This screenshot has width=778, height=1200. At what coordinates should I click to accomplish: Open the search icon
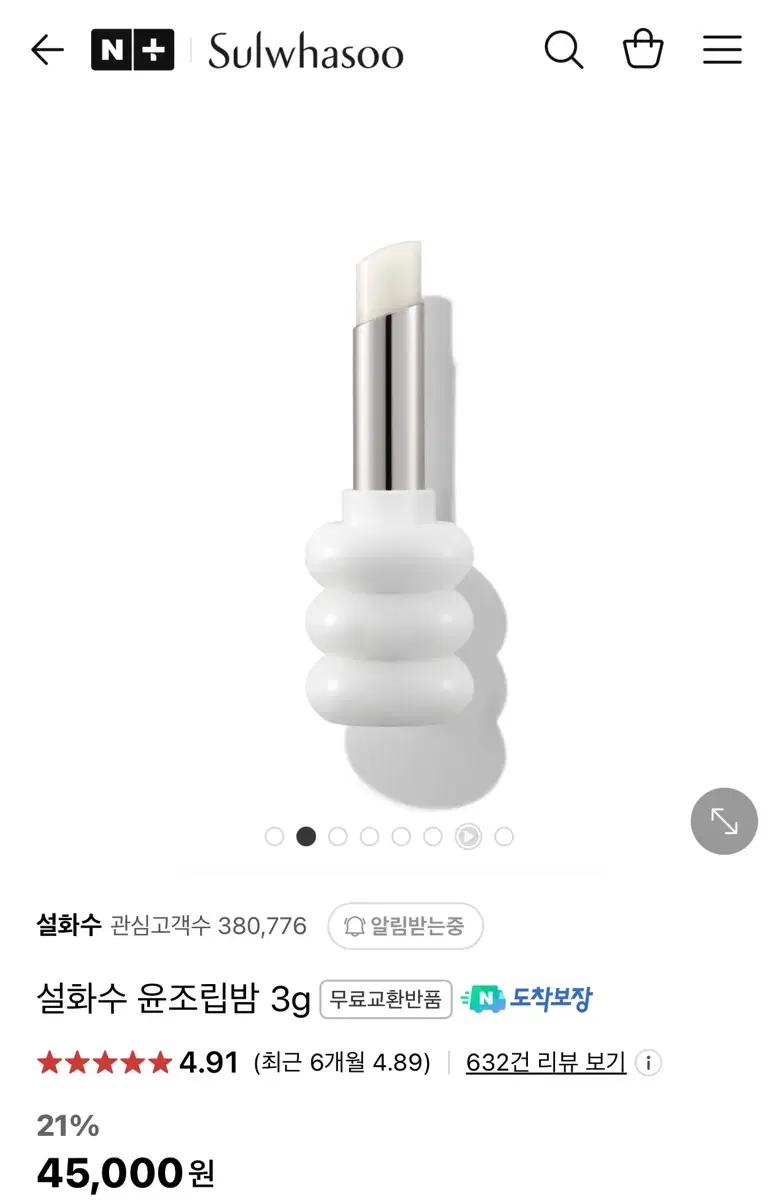coord(564,50)
